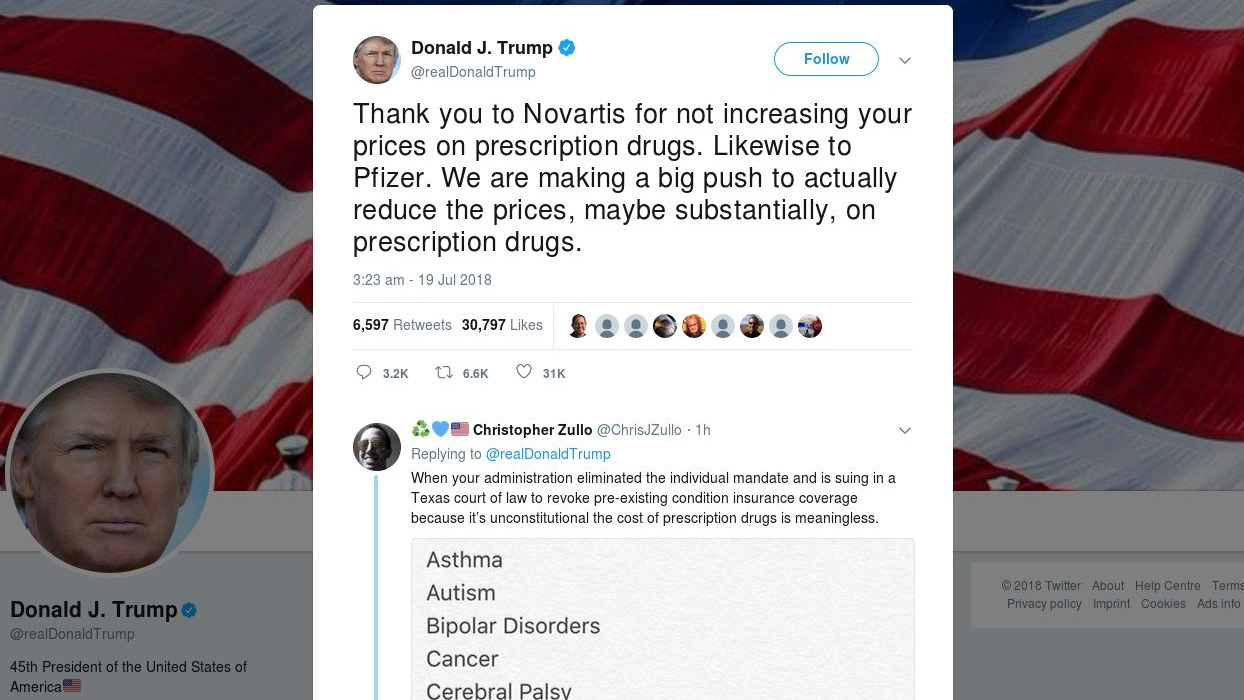This screenshot has width=1244, height=700.
Task: Open the tweet's 3:23 am timestamp
Action: click(422, 280)
